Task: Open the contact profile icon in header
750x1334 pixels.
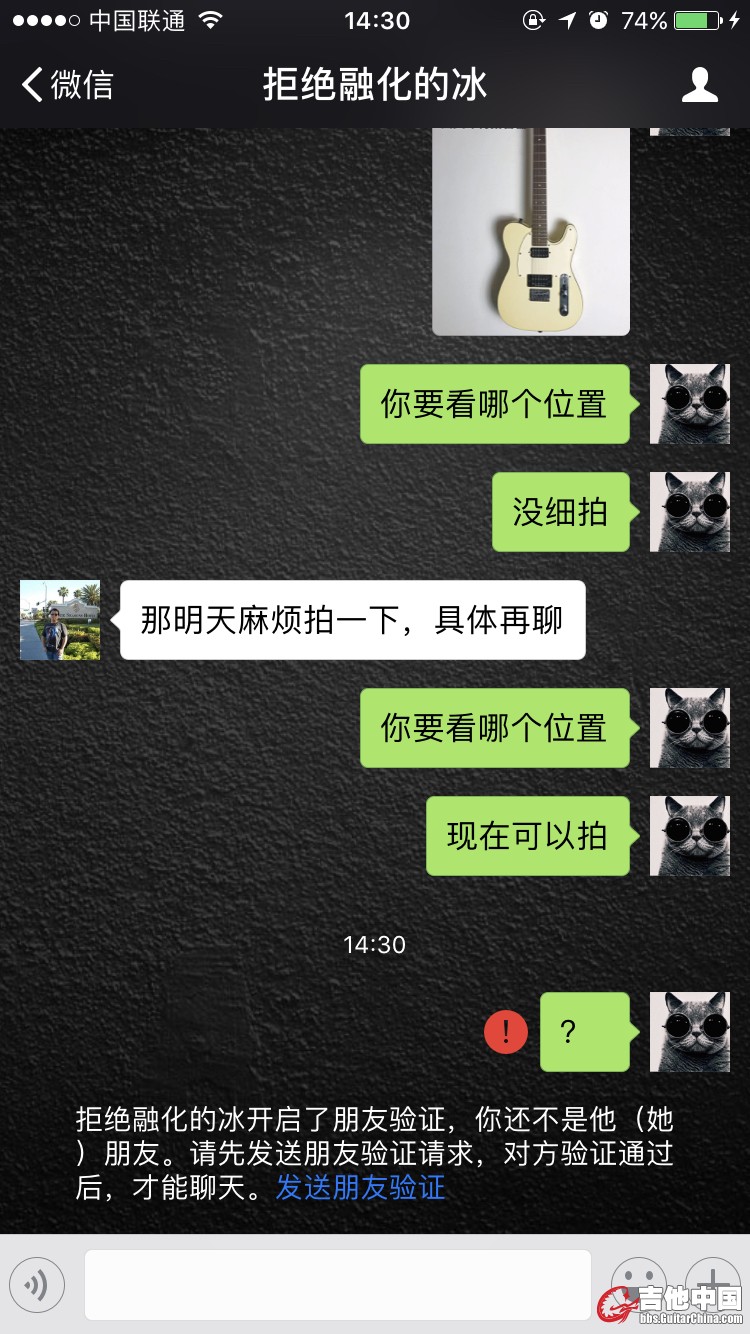Action: [x=699, y=85]
